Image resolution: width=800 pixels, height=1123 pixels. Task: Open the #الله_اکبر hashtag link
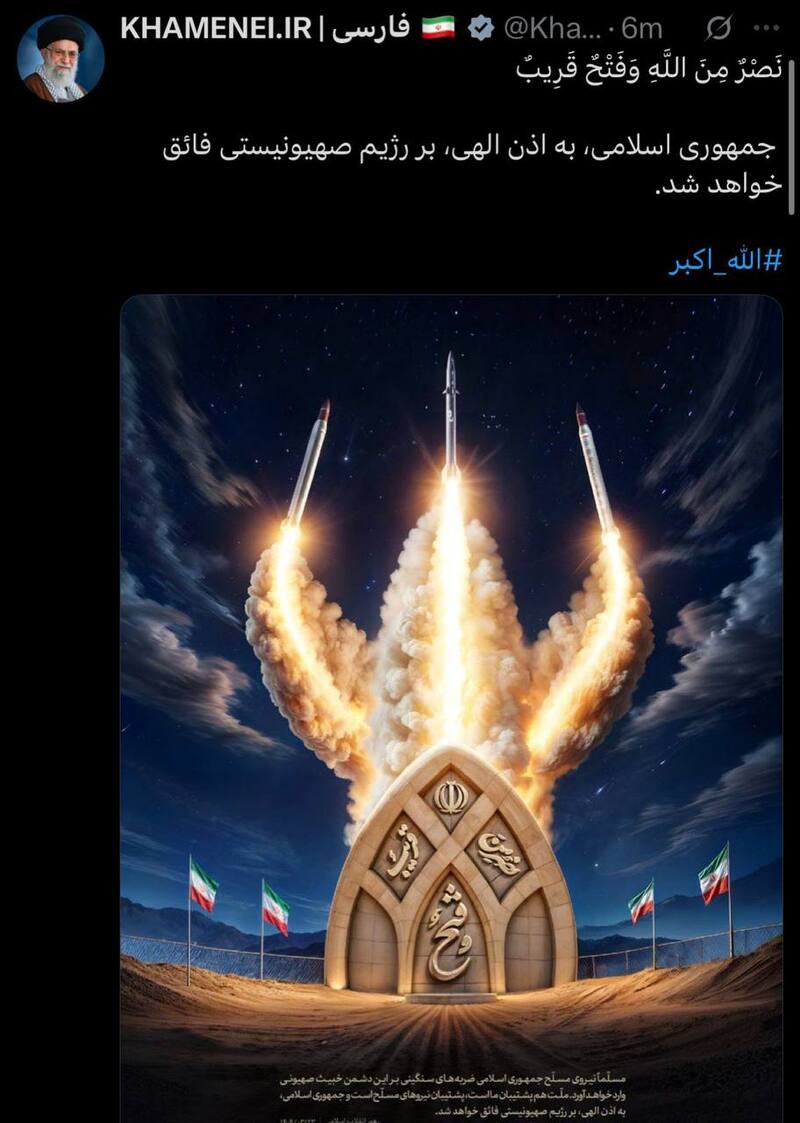pyautogui.click(x=726, y=262)
